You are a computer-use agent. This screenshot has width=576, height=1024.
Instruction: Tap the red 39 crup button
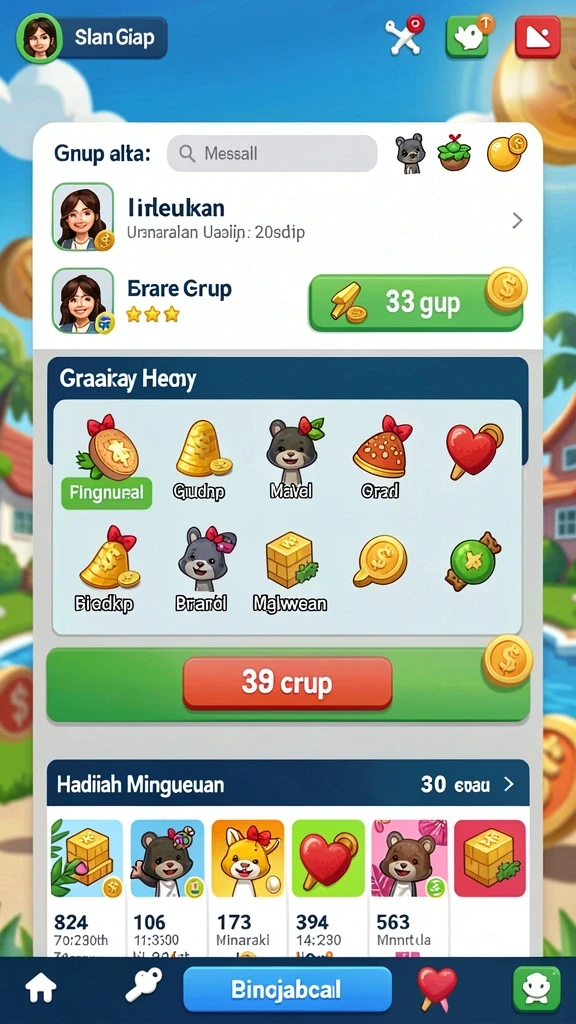287,683
